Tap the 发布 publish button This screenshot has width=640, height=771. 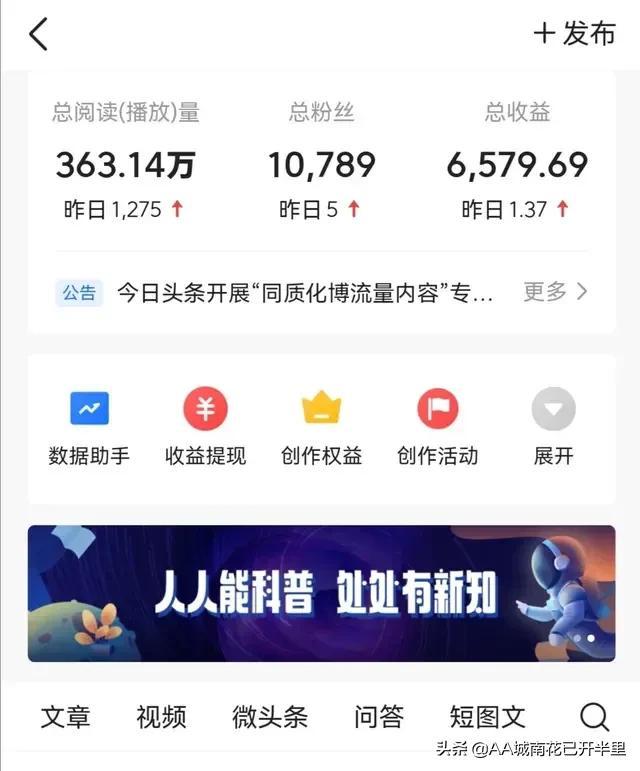pyautogui.click(x=575, y=33)
